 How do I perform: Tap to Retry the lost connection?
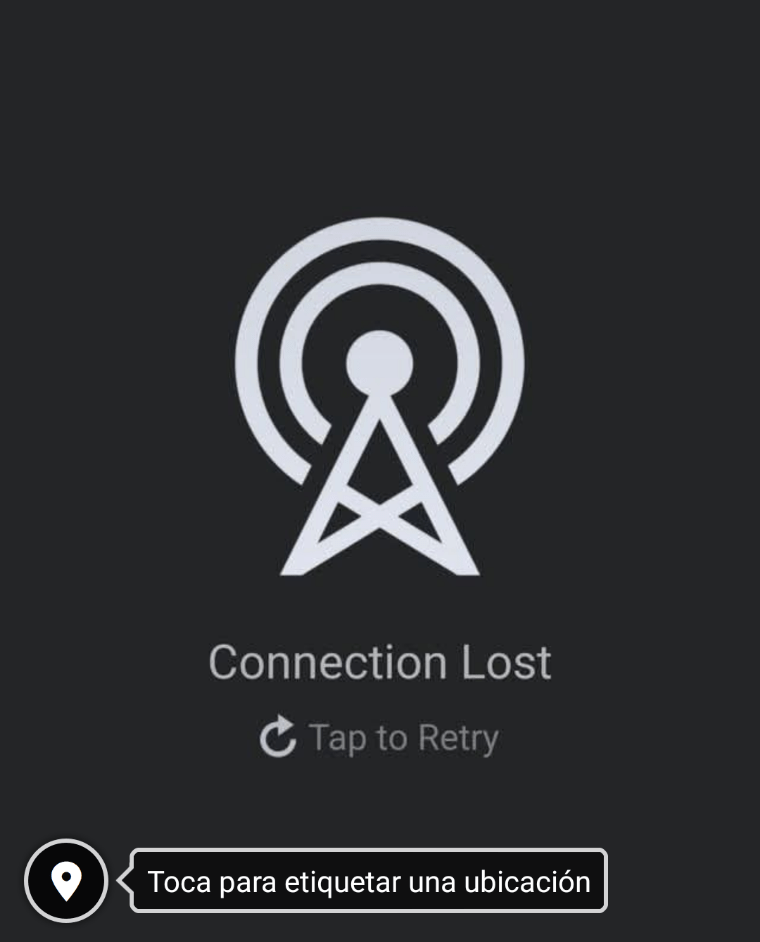click(x=379, y=738)
